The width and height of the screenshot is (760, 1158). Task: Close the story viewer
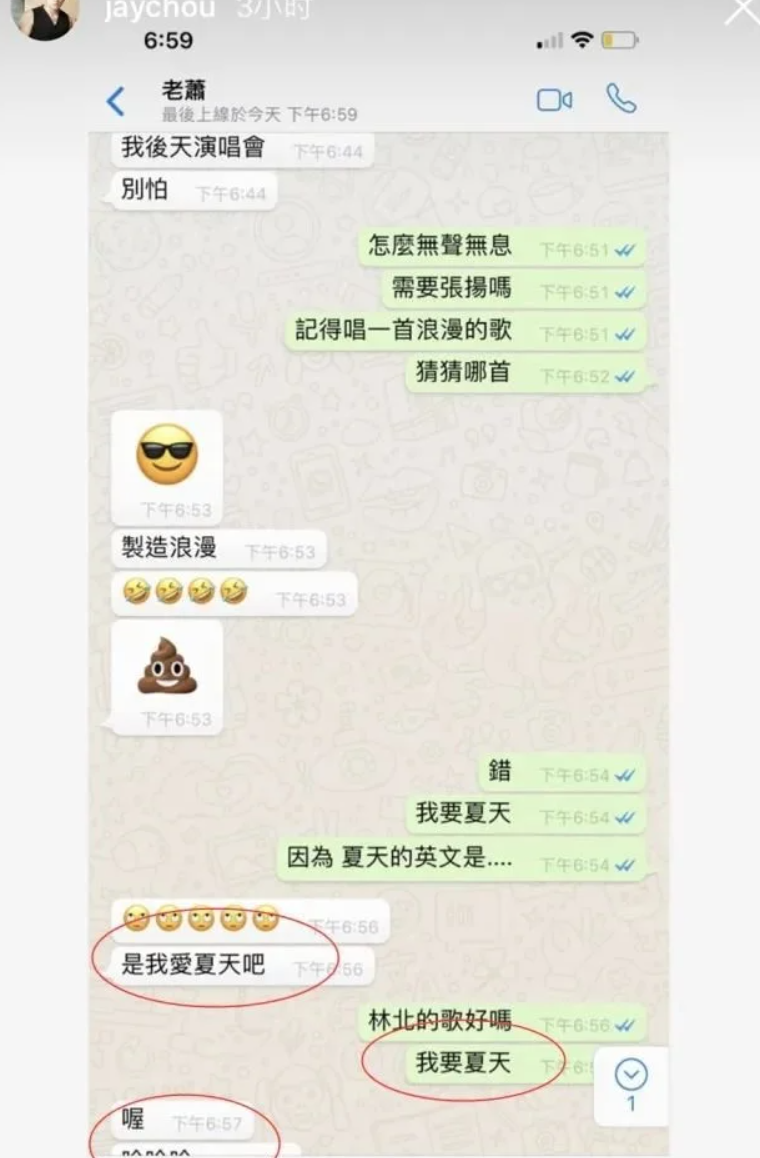pyautogui.click(x=742, y=10)
